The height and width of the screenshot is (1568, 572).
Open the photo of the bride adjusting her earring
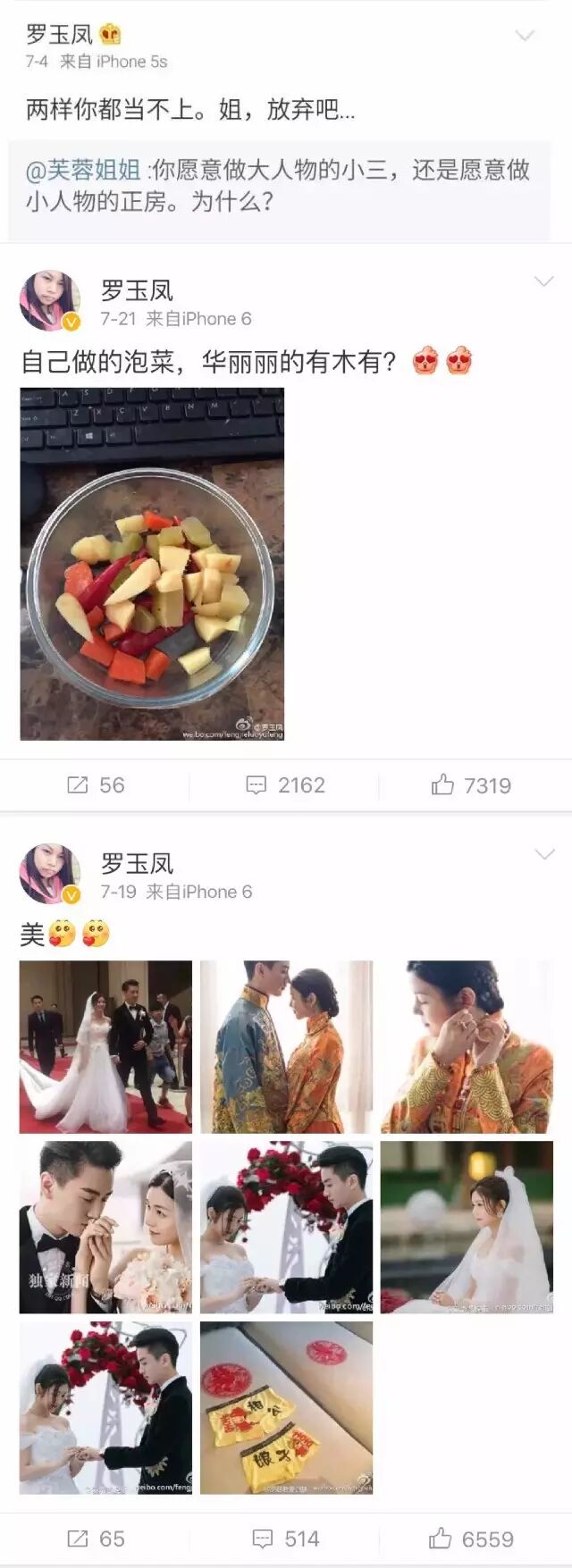coord(467,1046)
